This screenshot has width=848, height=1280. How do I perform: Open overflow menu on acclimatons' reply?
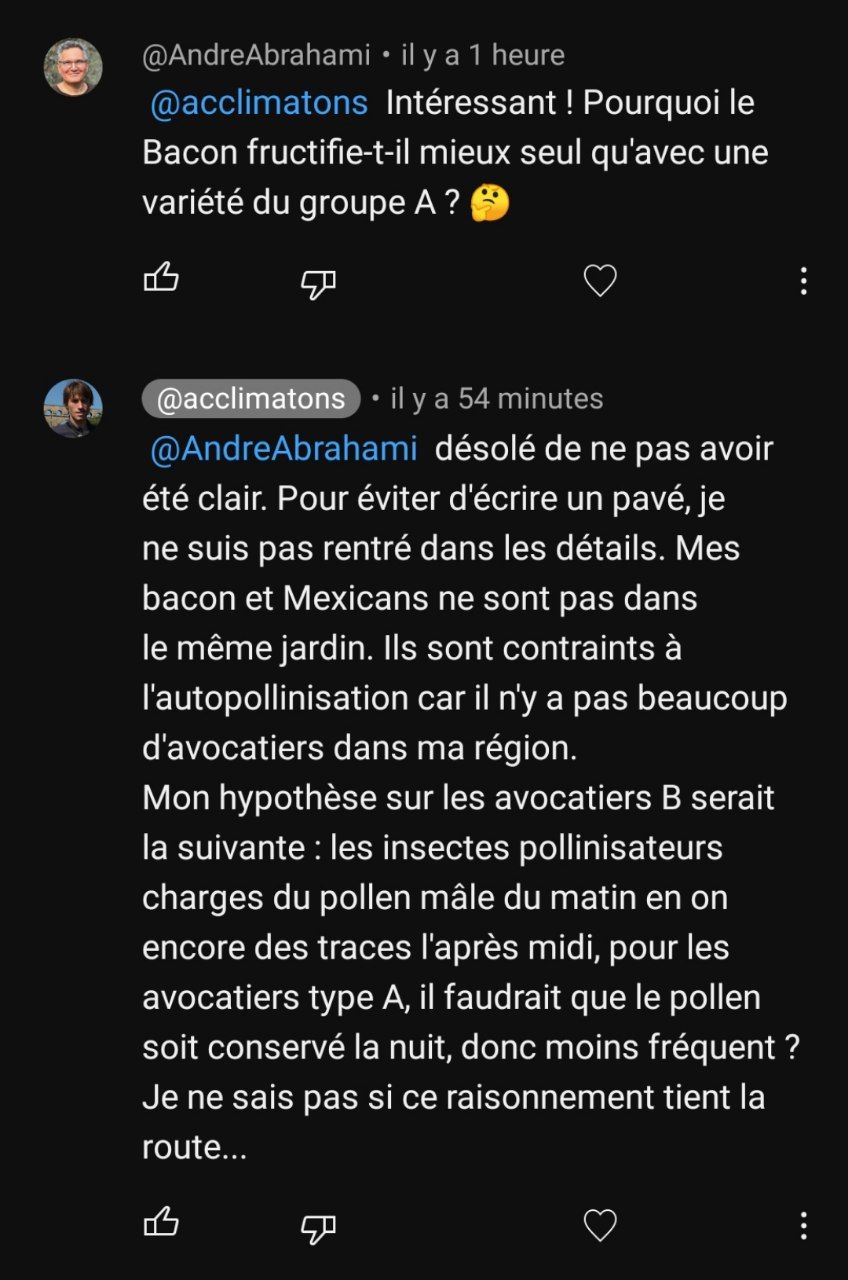803,1225
